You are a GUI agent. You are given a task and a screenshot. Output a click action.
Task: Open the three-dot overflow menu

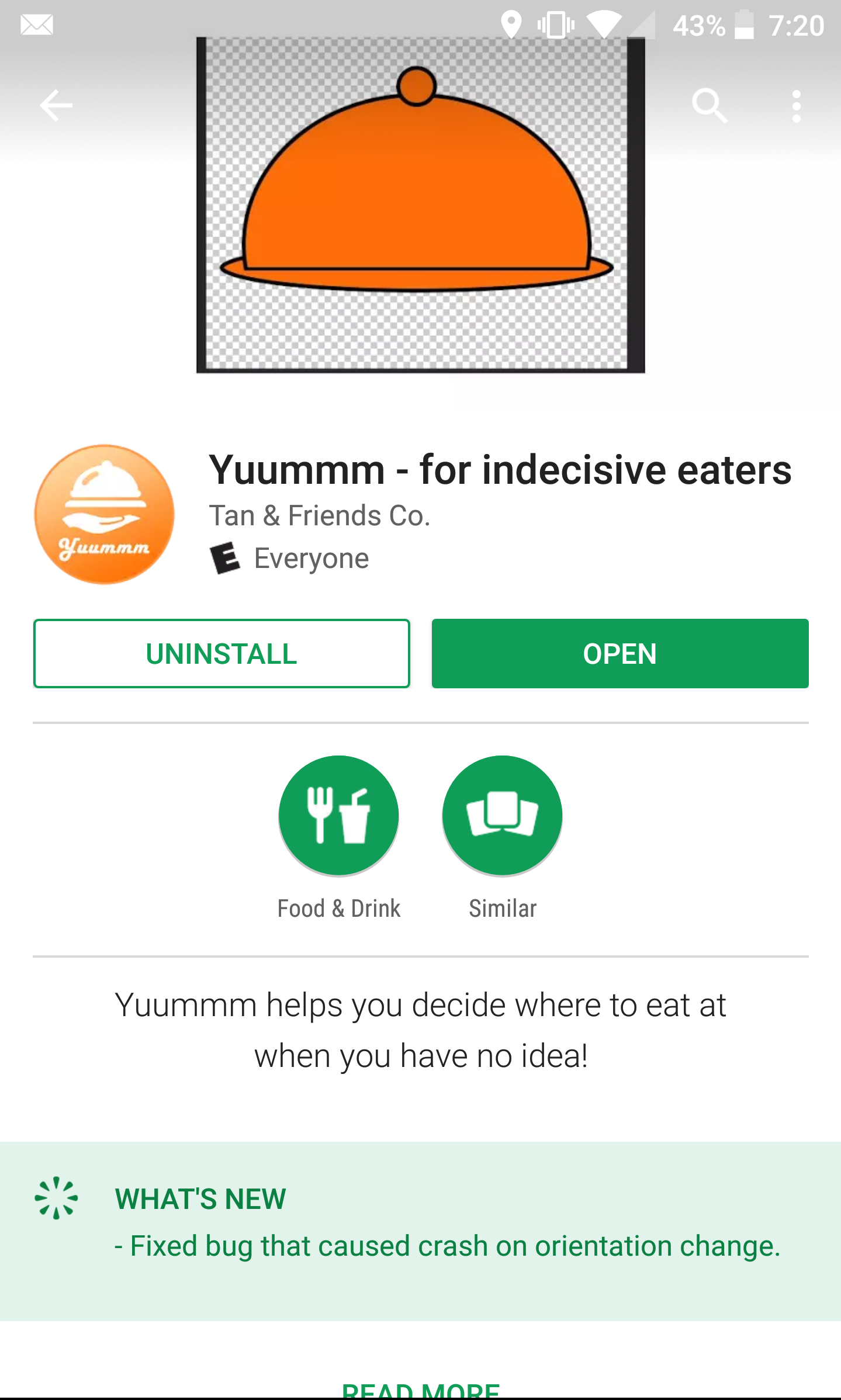point(796,106)
